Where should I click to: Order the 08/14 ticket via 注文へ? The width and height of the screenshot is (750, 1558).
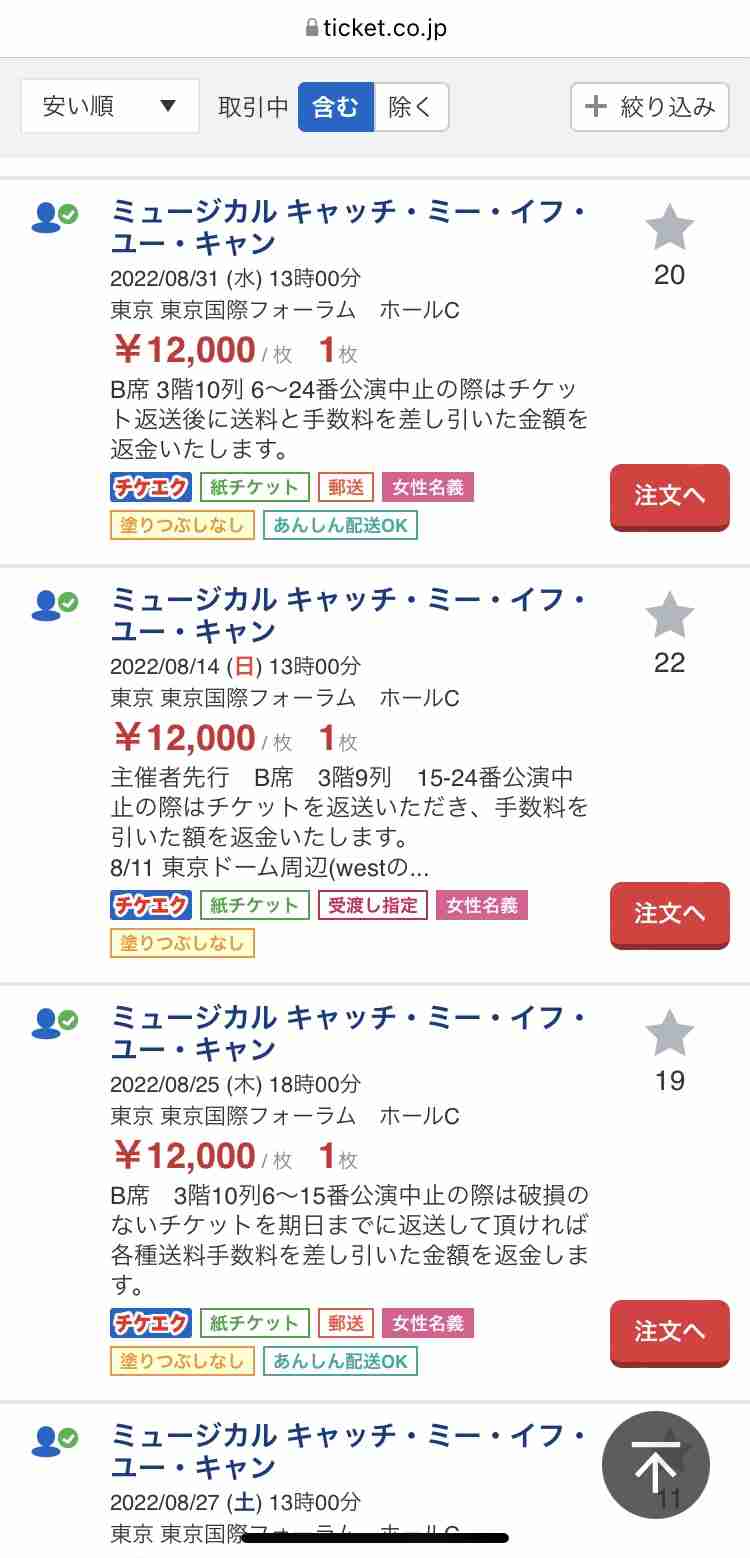669,914
